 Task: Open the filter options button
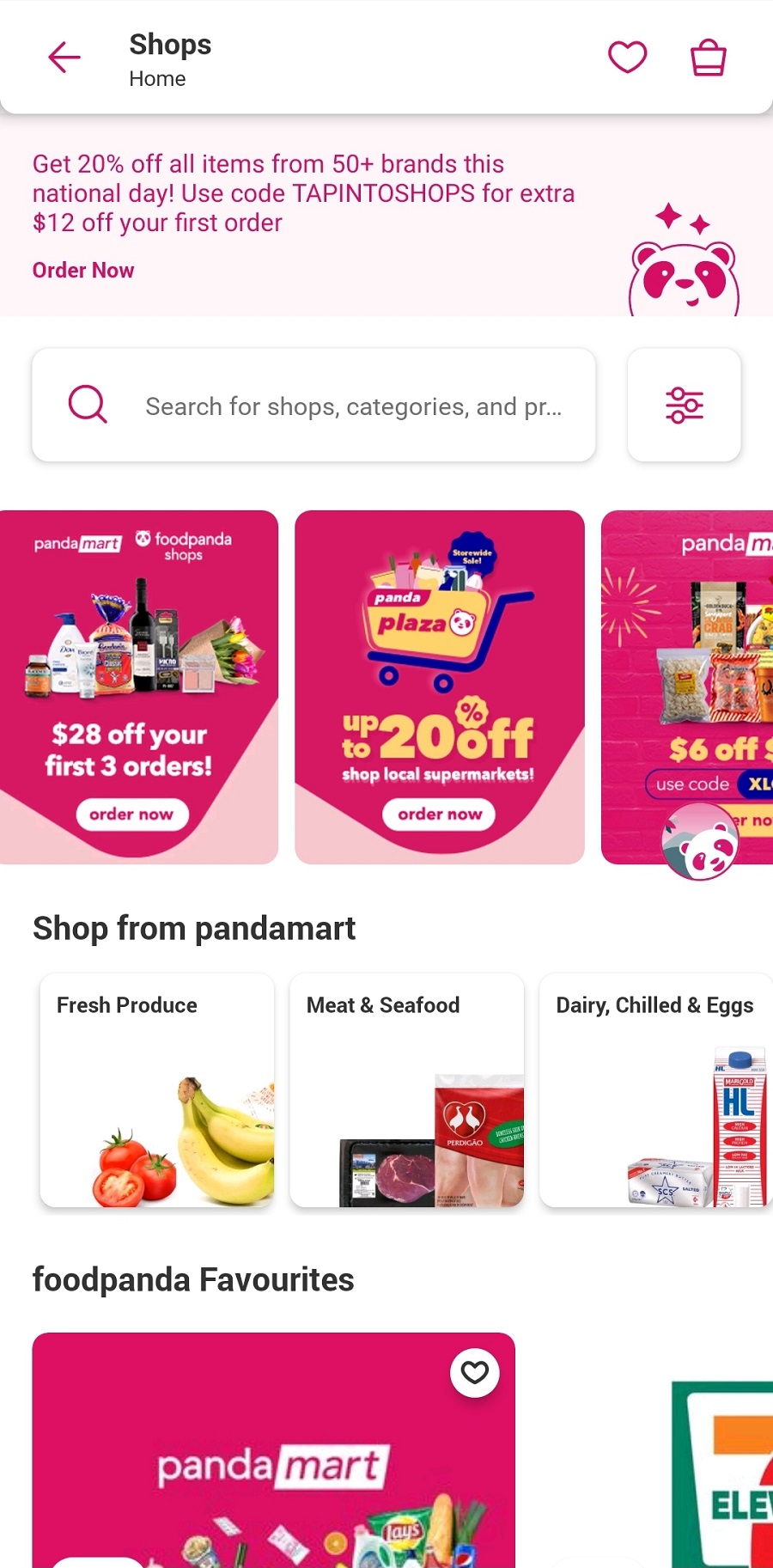[x=684, y=406]
